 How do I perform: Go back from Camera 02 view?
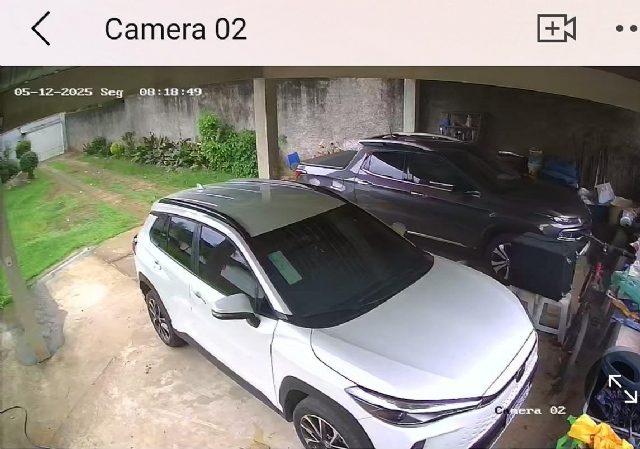pyautogui.click(x=40, y=29)
